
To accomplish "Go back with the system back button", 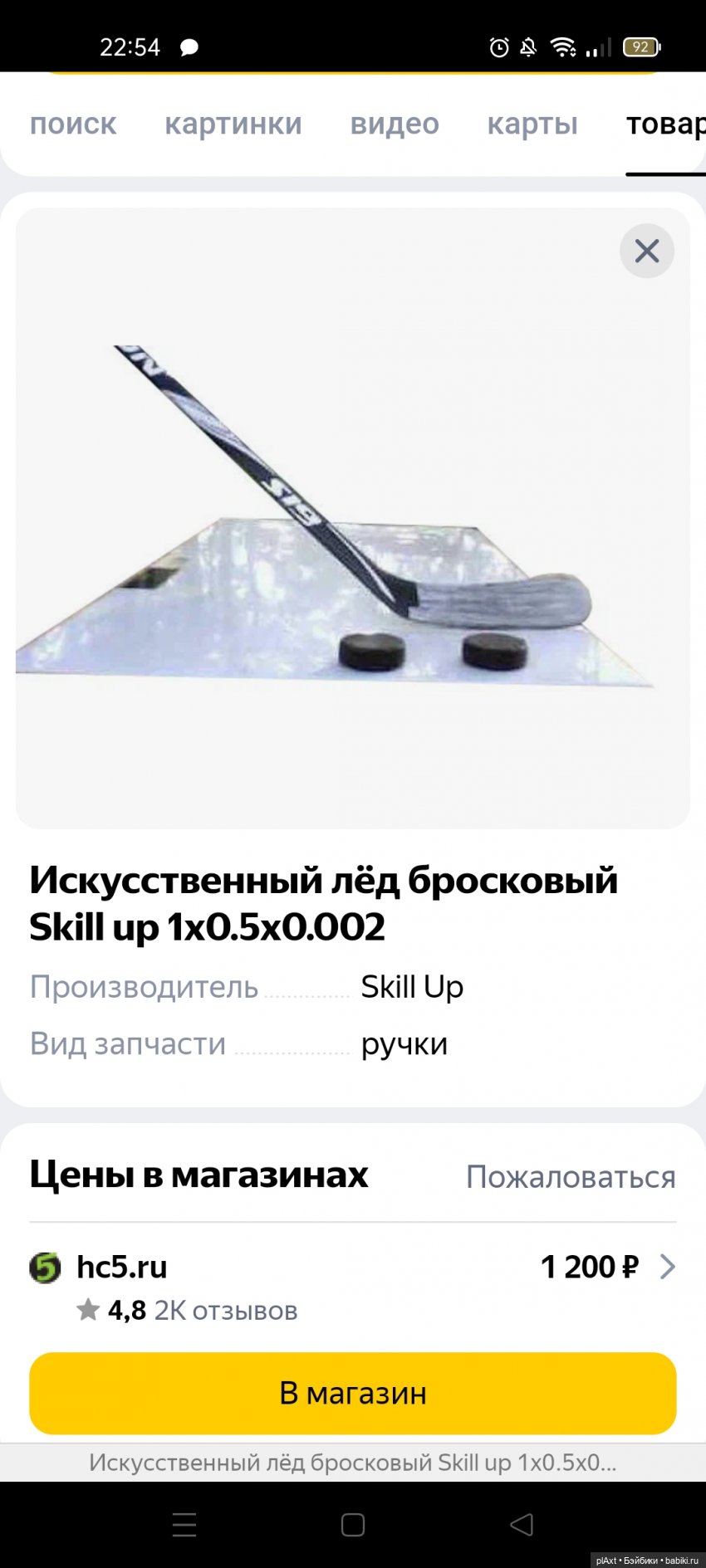I will click(x=521, y=1524).
